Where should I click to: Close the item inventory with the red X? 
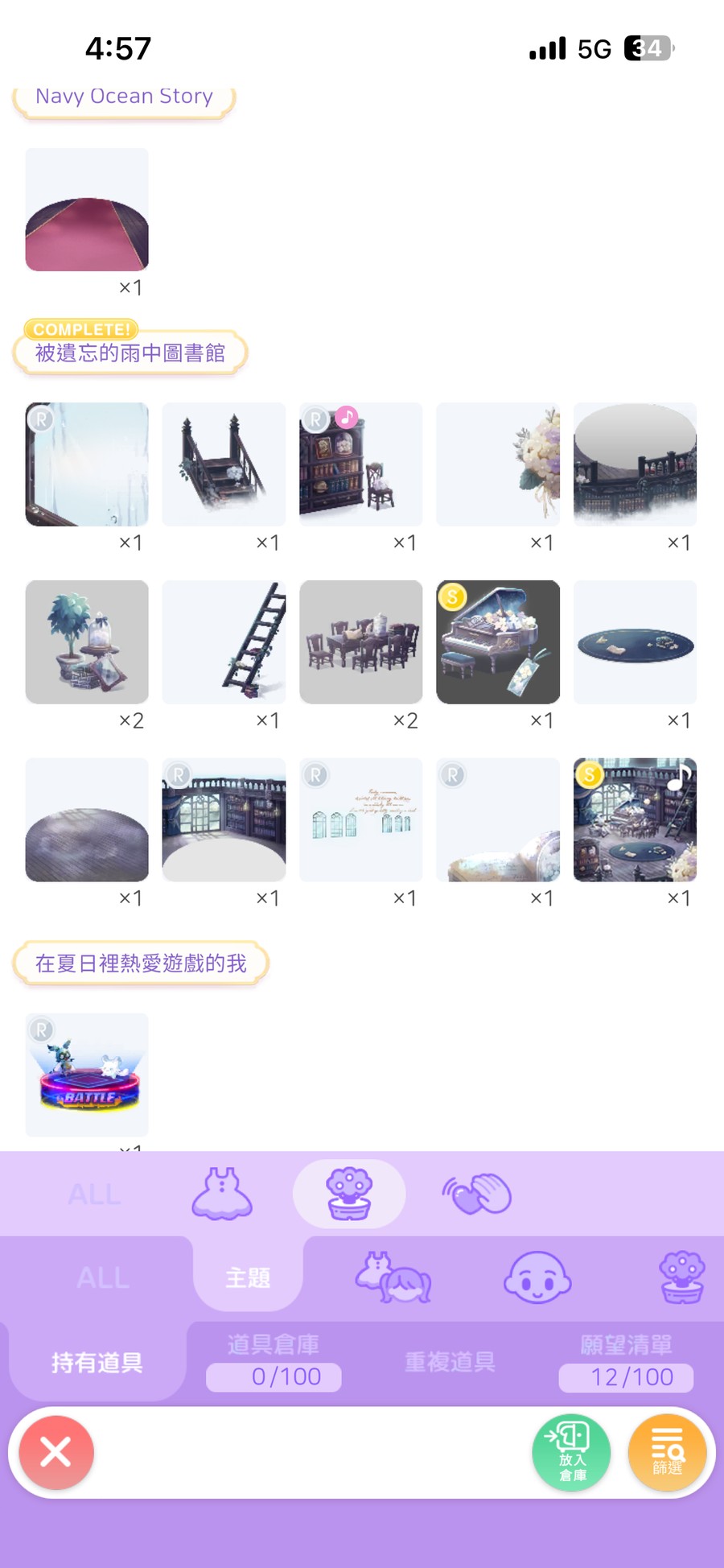pyautogui.click(x=56, y=1452)
